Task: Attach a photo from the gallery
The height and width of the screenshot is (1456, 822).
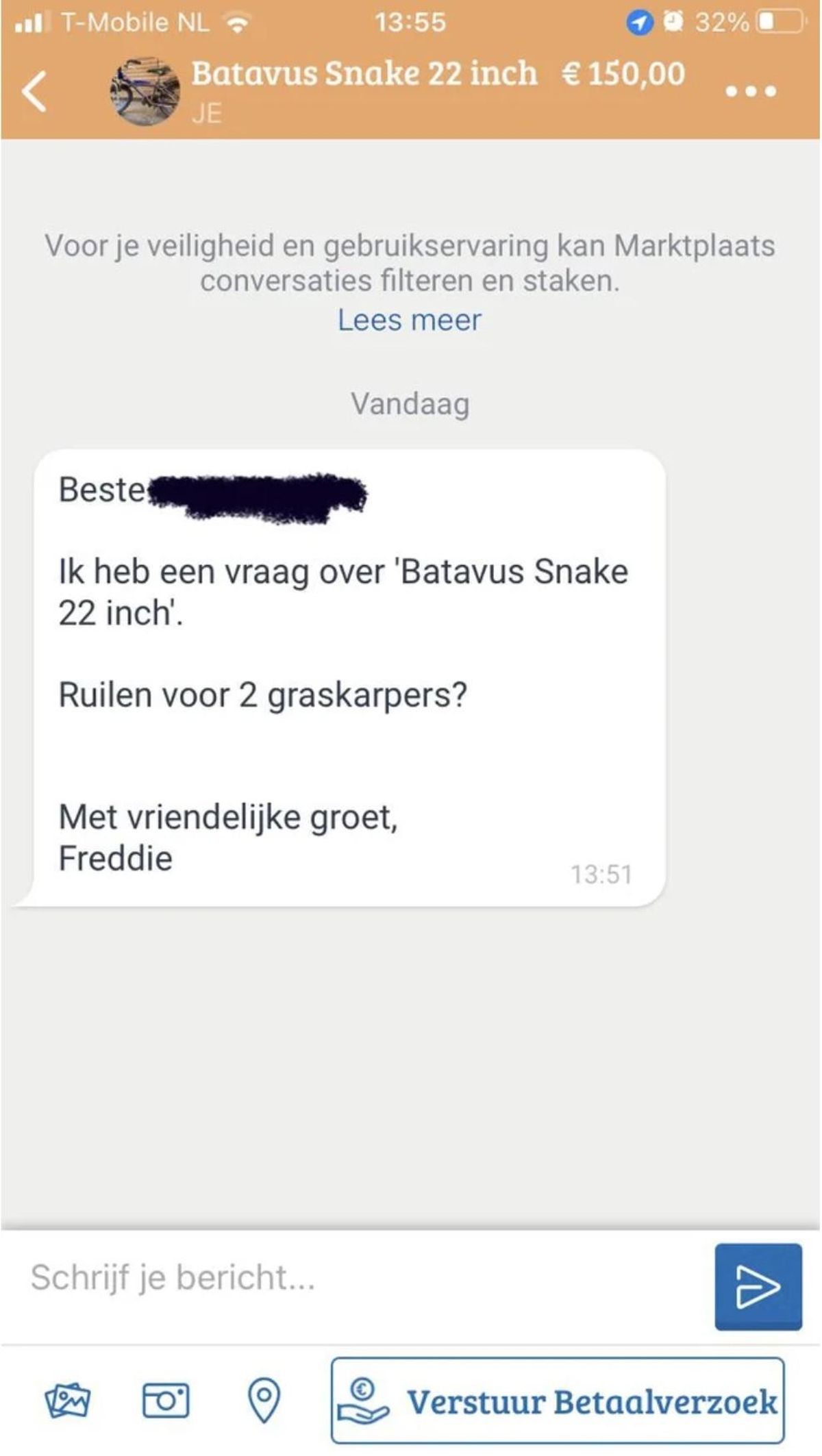Action: point(67,1401)
